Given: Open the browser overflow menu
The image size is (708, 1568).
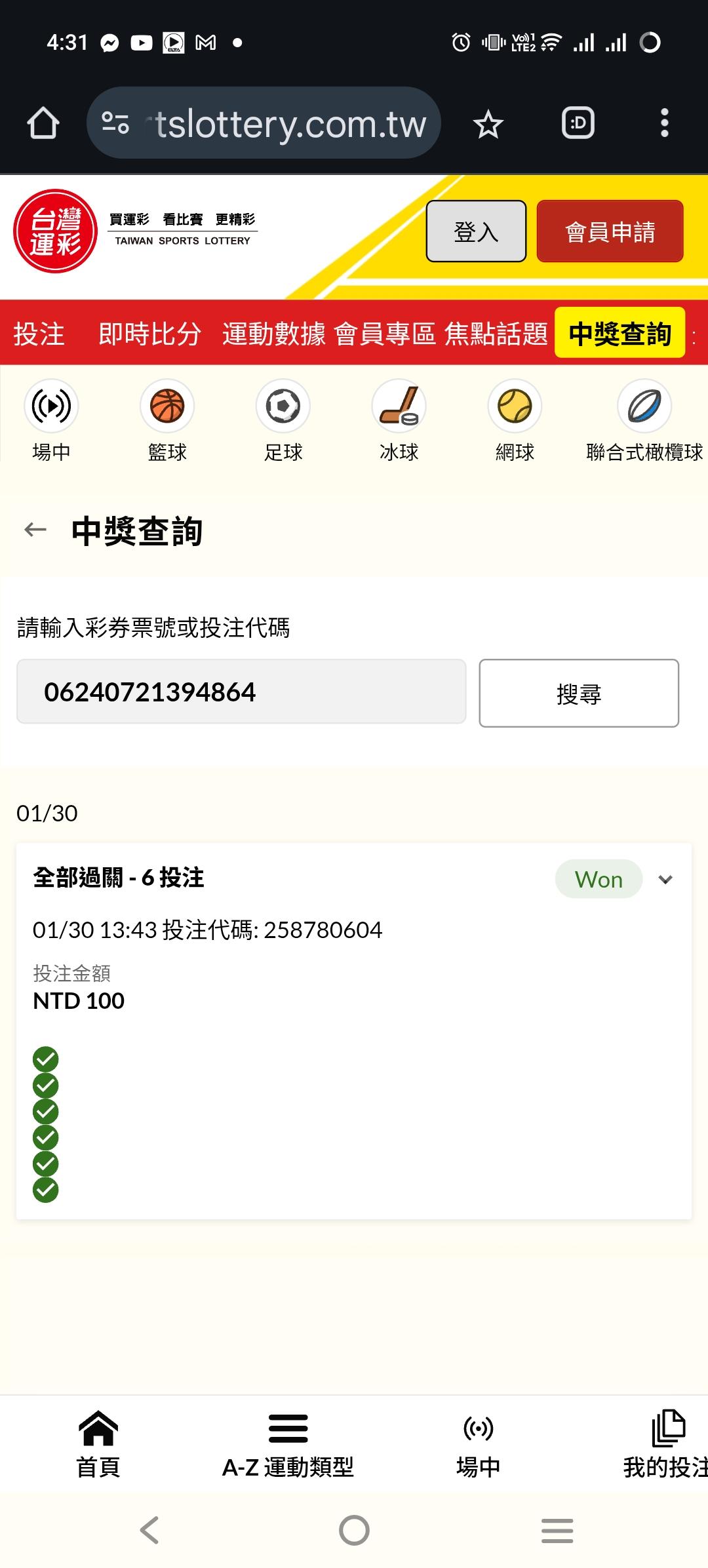Looking at the screenshot, I should 664,123.
